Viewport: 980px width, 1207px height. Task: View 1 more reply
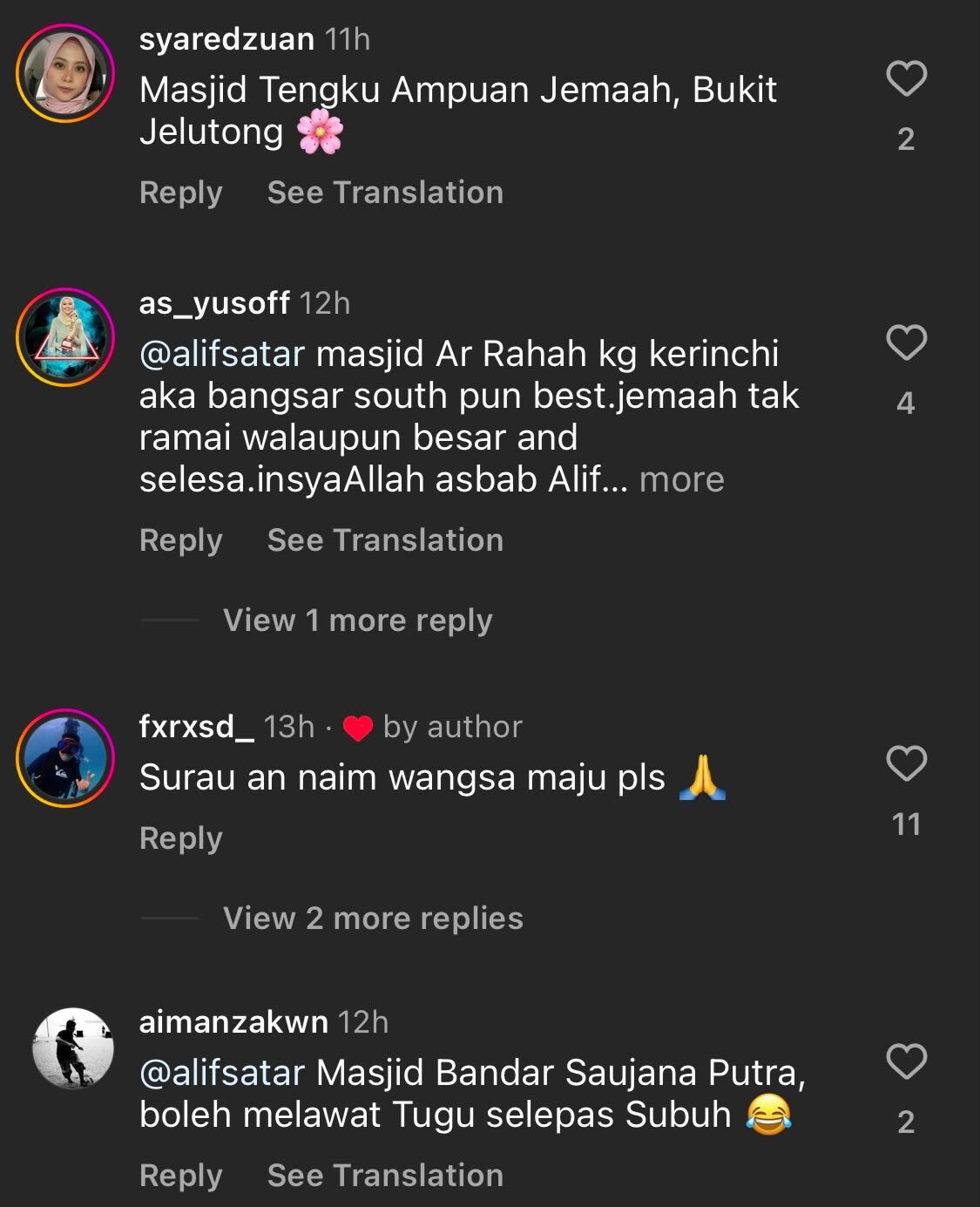click(x=357, y=620)
